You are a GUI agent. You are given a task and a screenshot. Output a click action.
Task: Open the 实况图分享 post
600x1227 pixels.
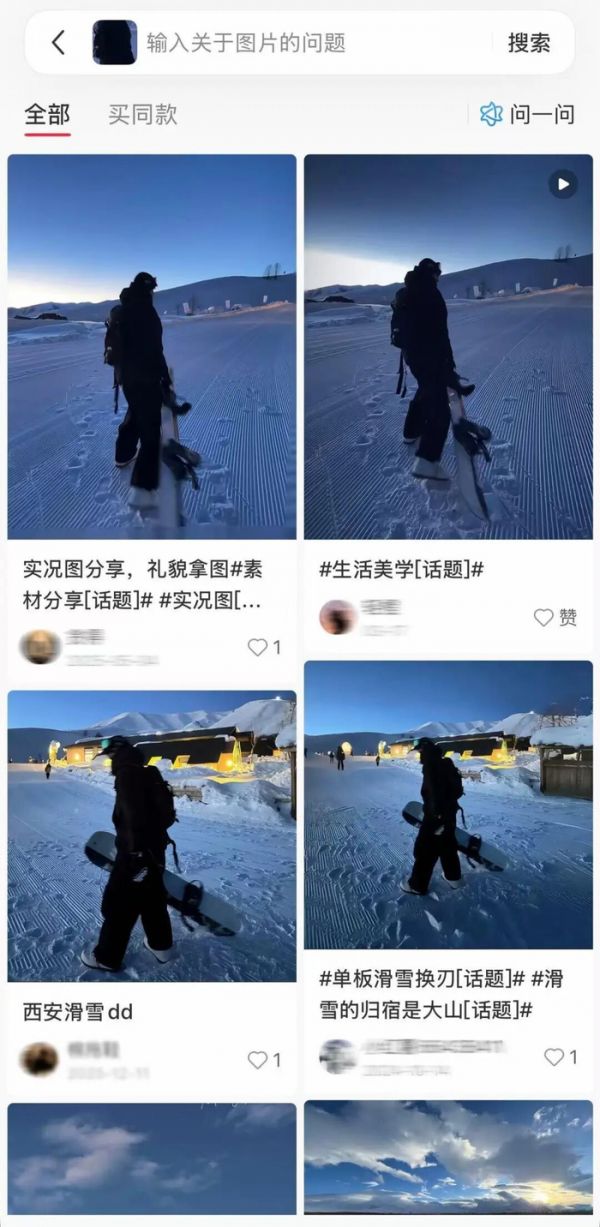[152, 346]
